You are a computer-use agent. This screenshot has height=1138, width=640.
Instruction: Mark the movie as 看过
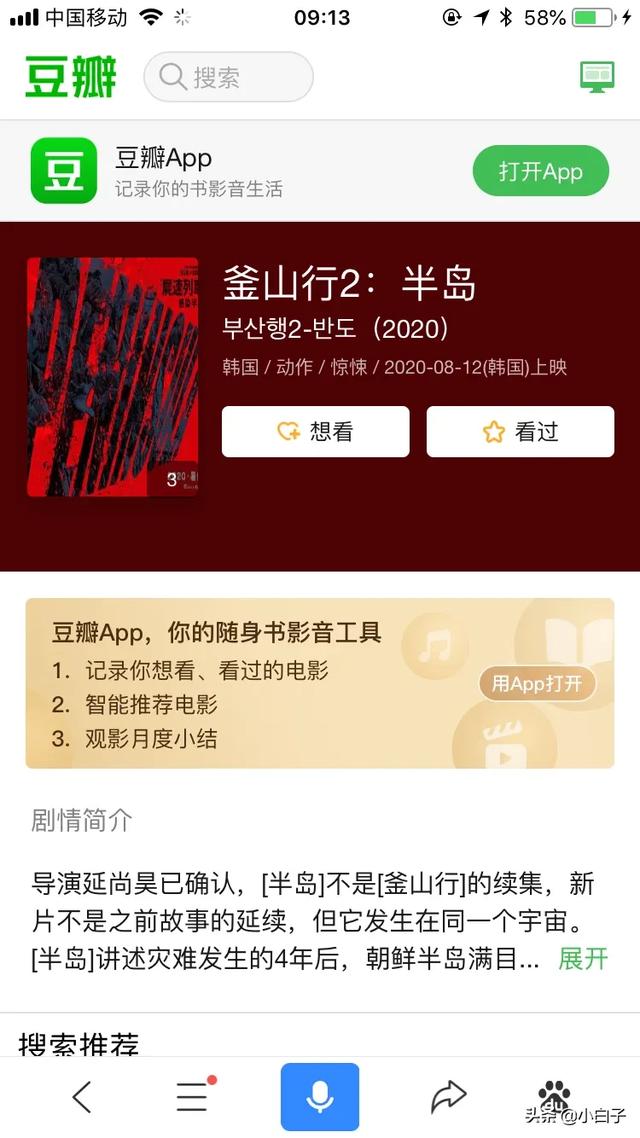coord(520,432)
